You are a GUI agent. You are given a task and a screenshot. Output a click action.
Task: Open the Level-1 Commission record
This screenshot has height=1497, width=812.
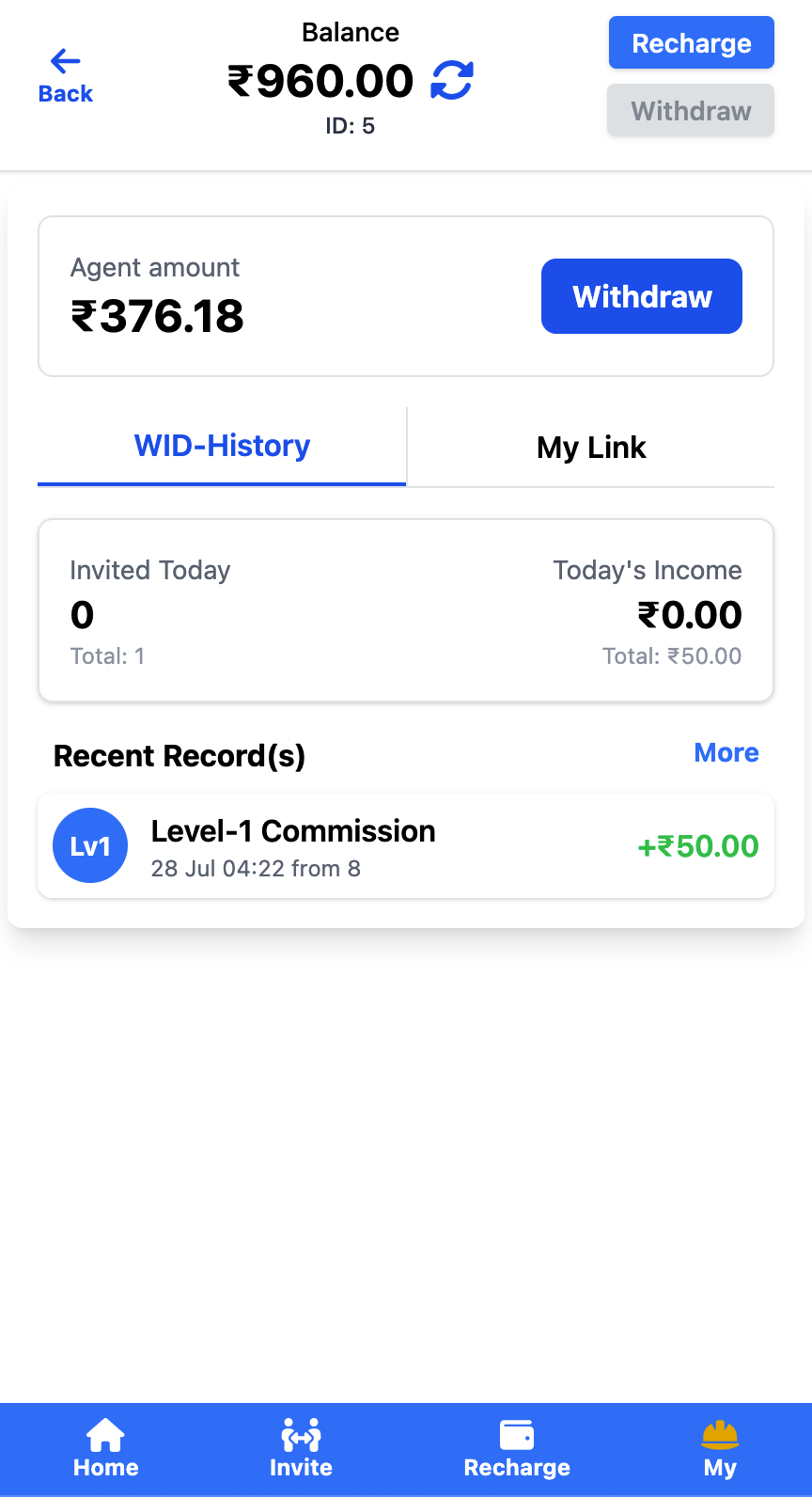[405, 846]
